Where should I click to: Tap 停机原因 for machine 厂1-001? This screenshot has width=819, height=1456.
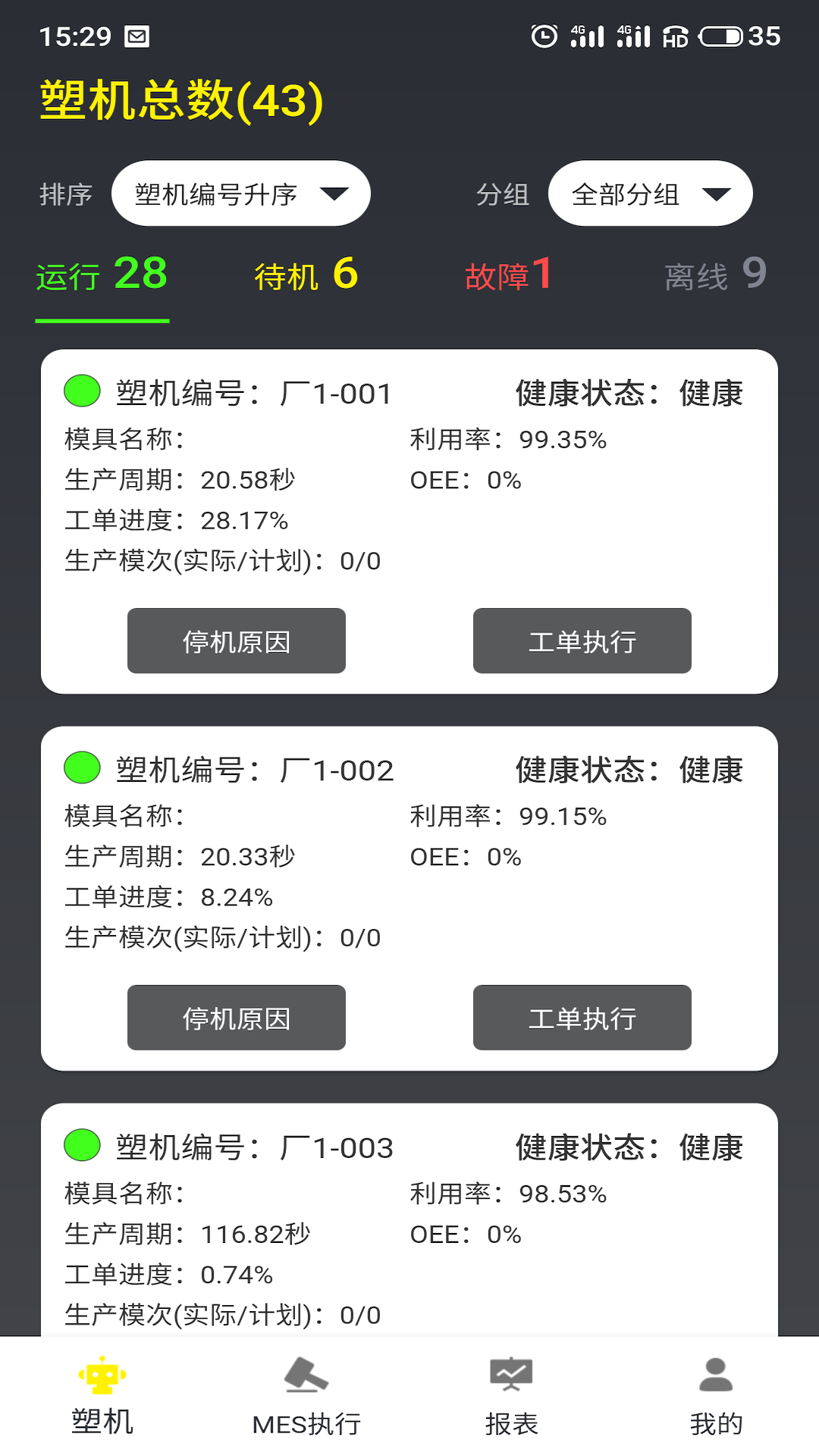point(237,641)
